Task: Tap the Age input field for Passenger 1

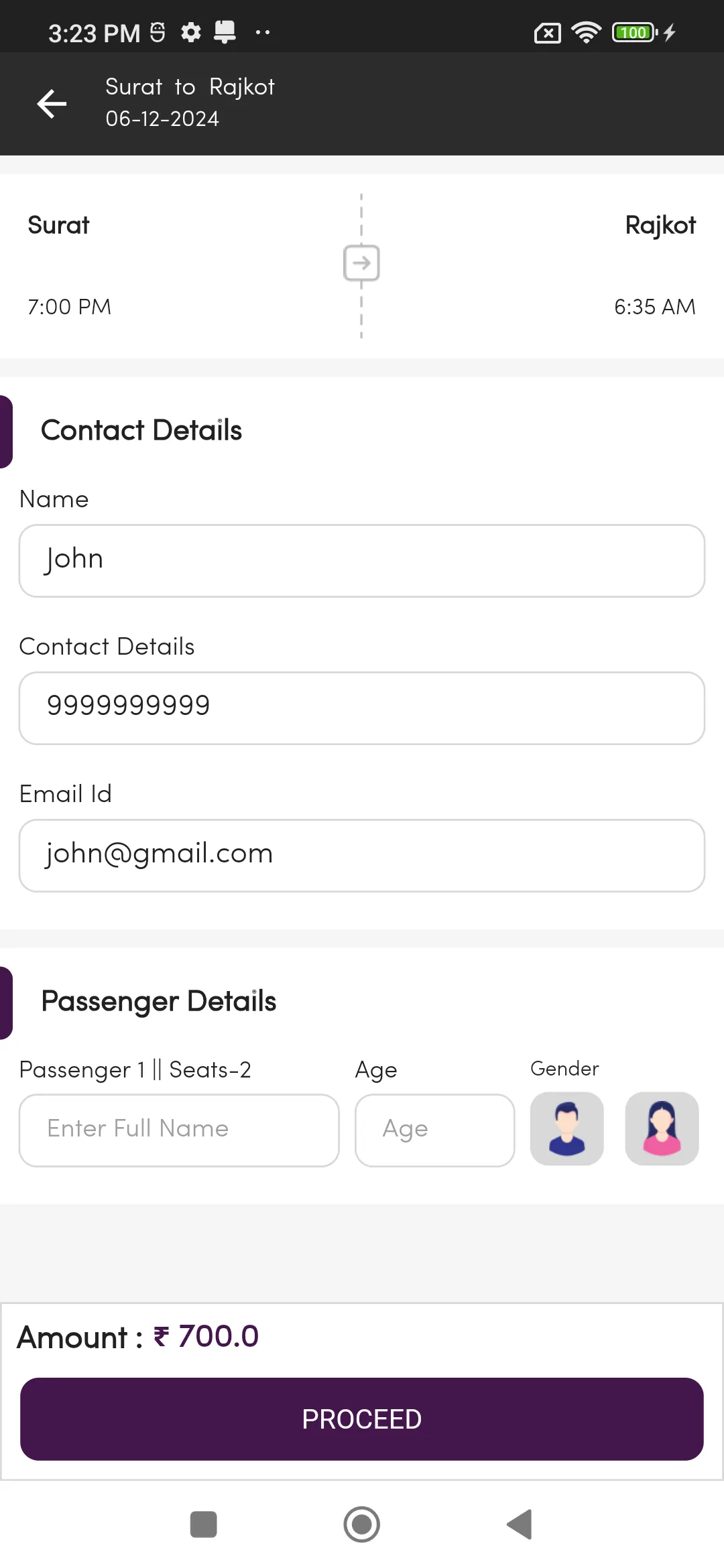Action: 434,1130
